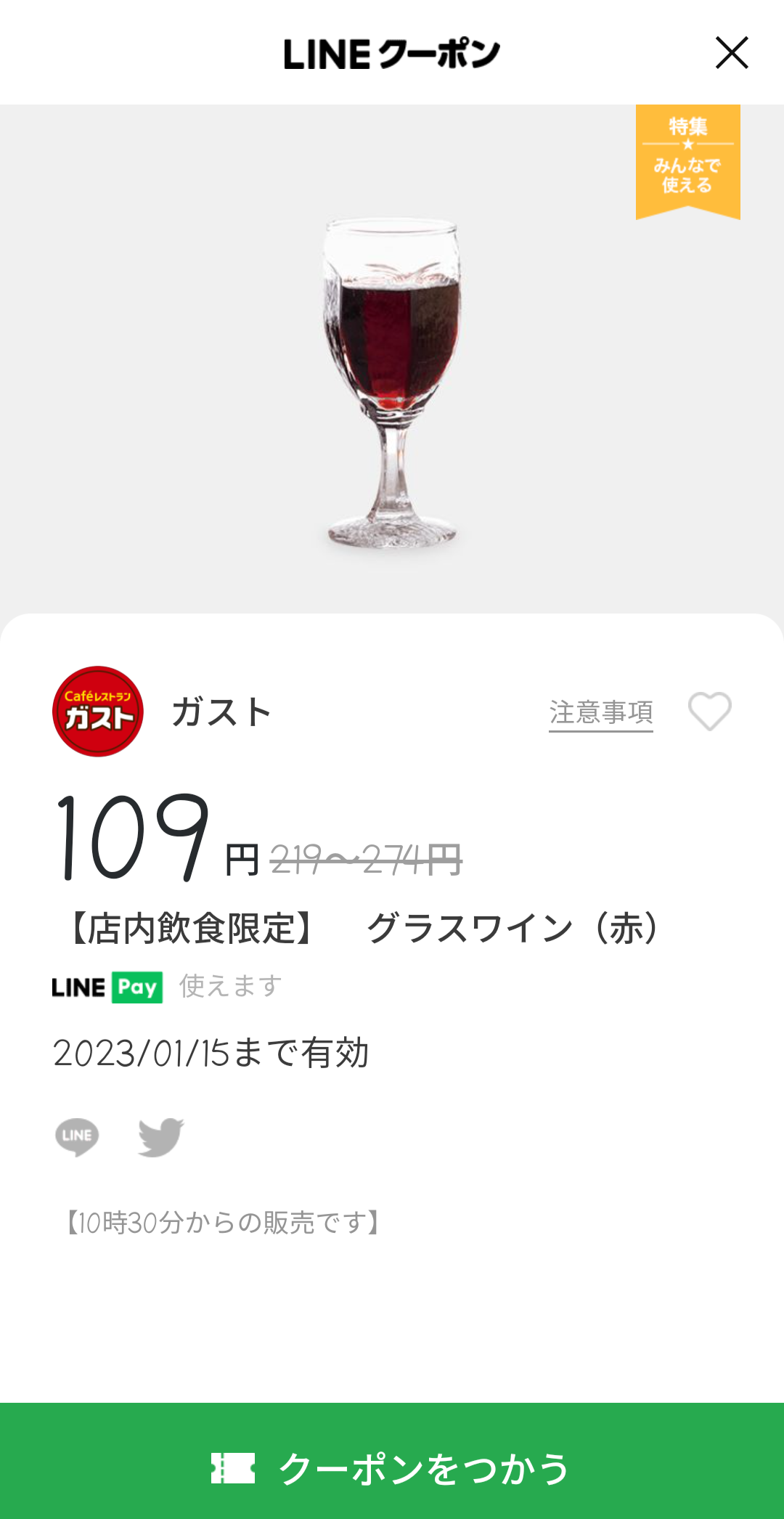Favorite this coupon with the heart icon
This screenshot has width=784, height=1519.
709,711
